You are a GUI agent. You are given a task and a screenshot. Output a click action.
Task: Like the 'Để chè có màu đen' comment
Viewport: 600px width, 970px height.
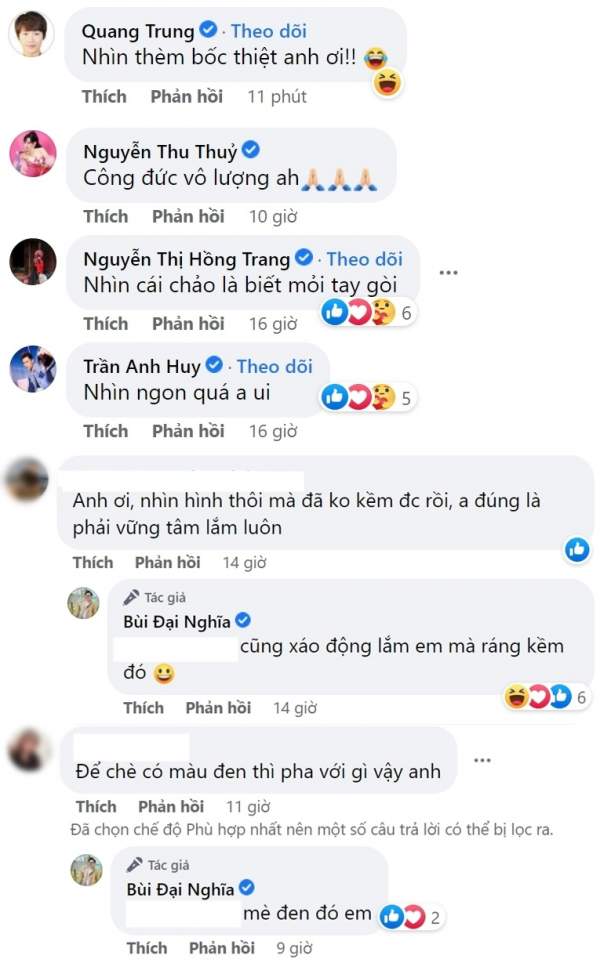click(x=95, y=806)
